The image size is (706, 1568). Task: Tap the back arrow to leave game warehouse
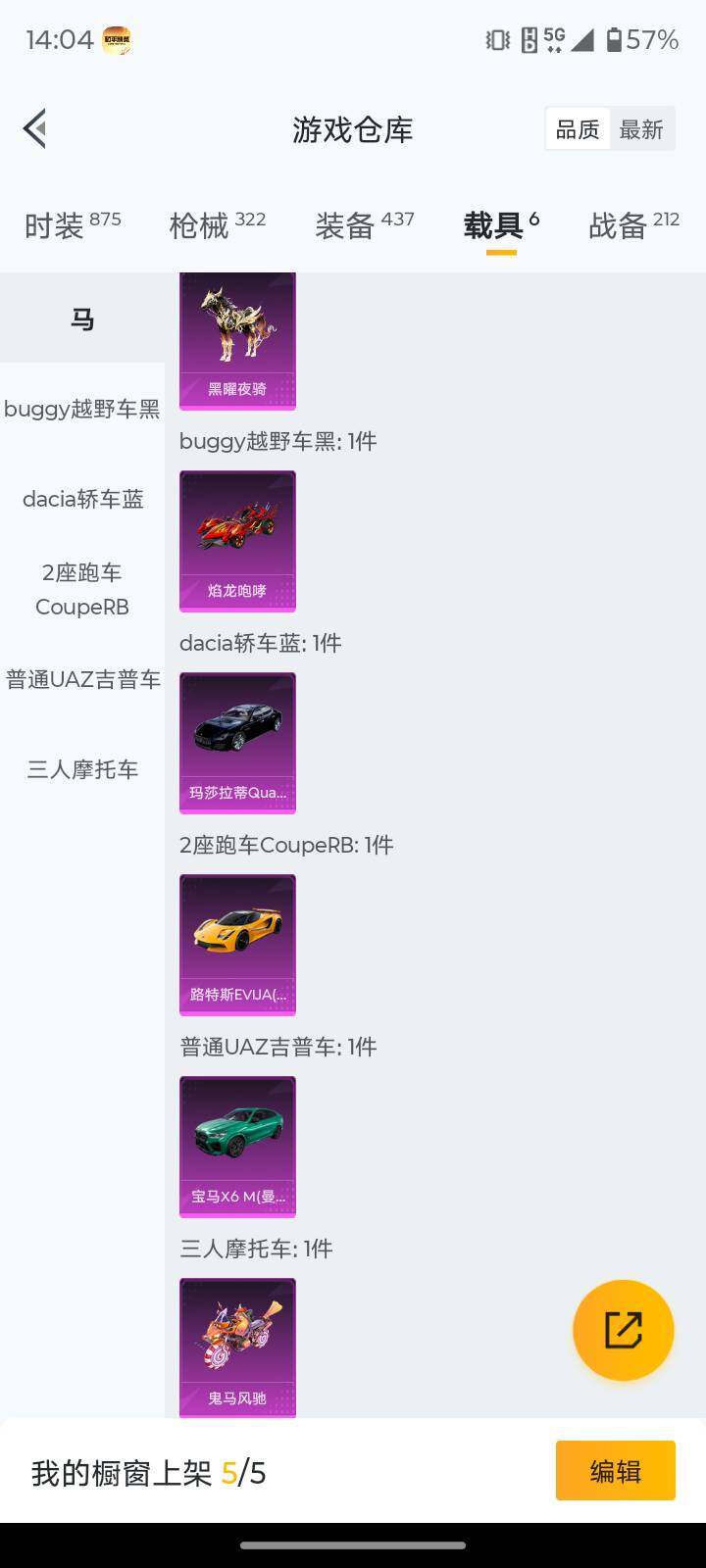click(x=34, y=128)
